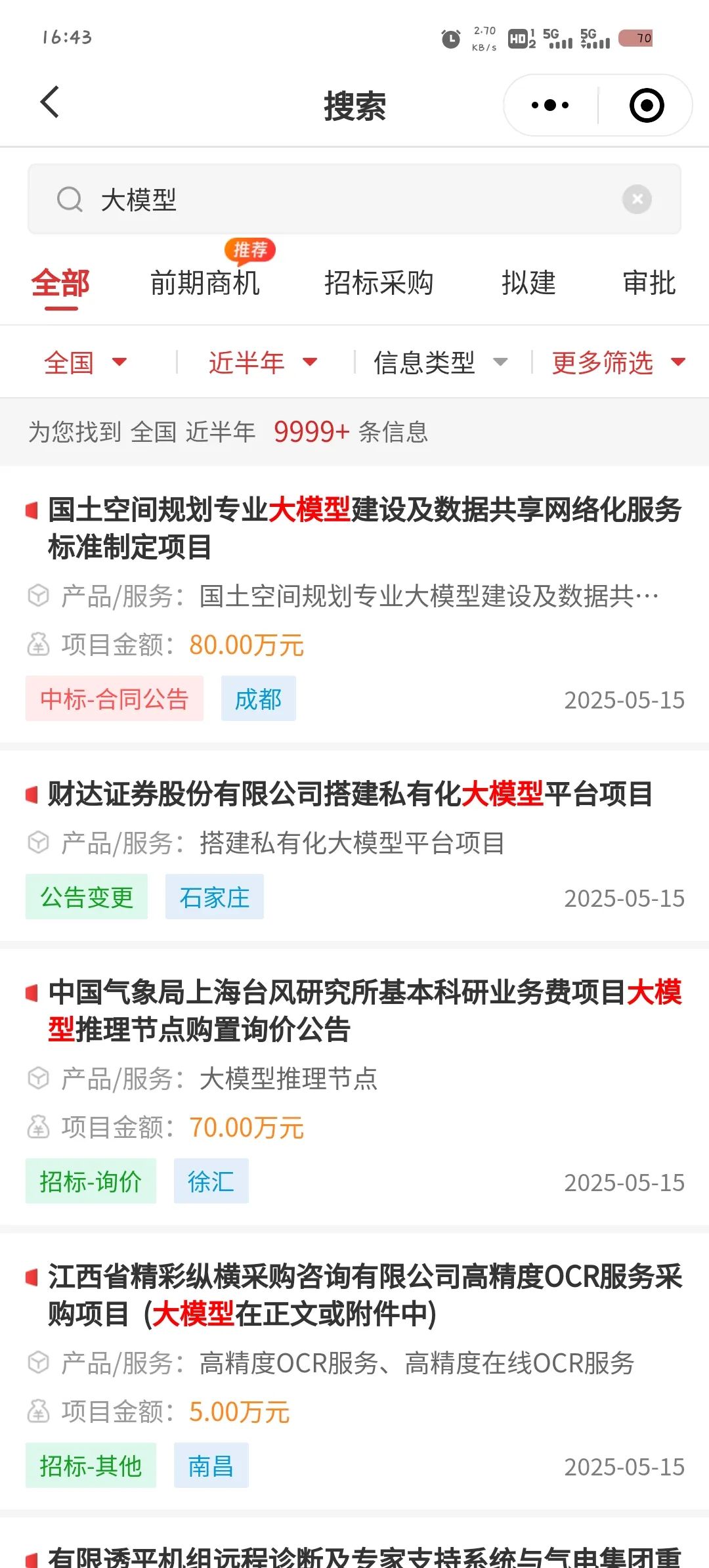Switch to the 前期商机 tab

tap(205, 284)
